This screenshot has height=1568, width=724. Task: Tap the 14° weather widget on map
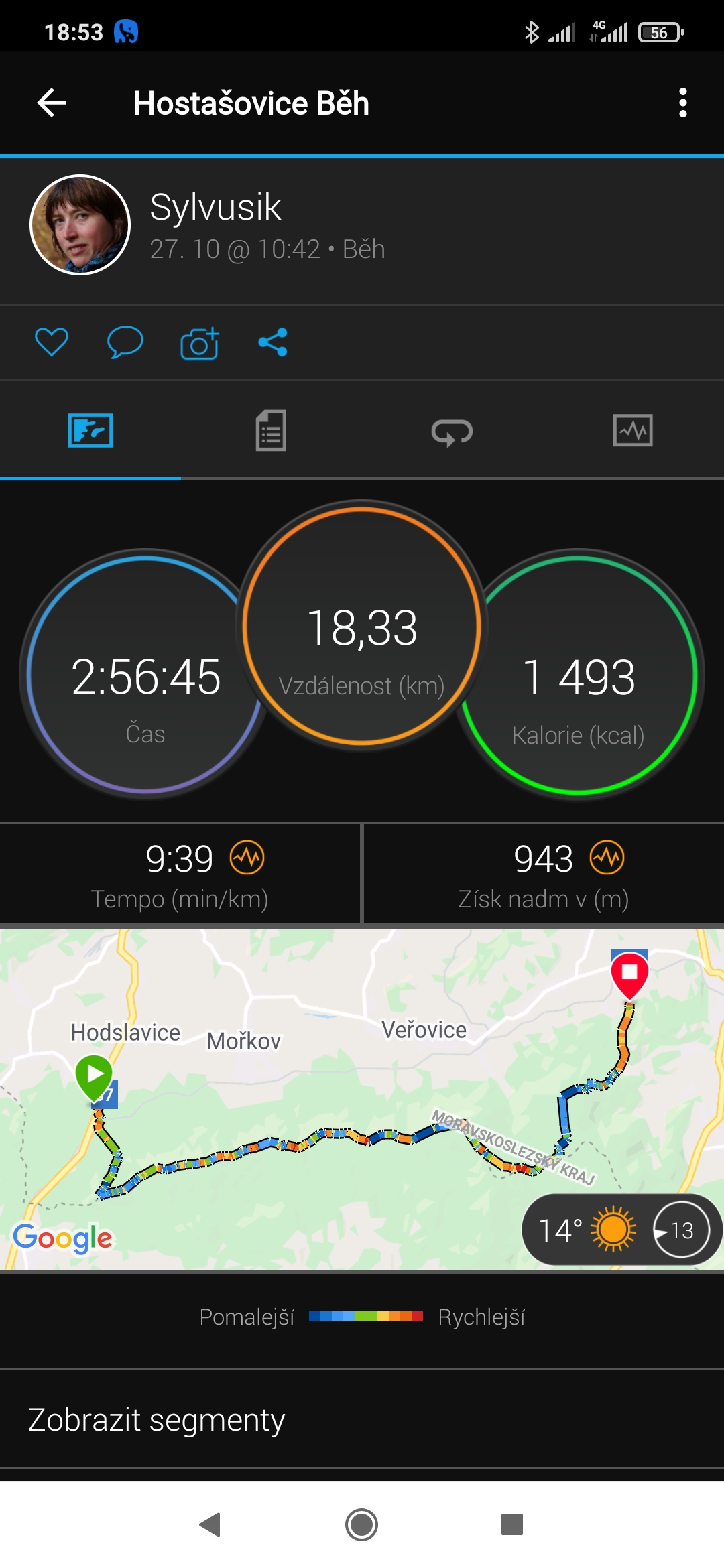621,1230
